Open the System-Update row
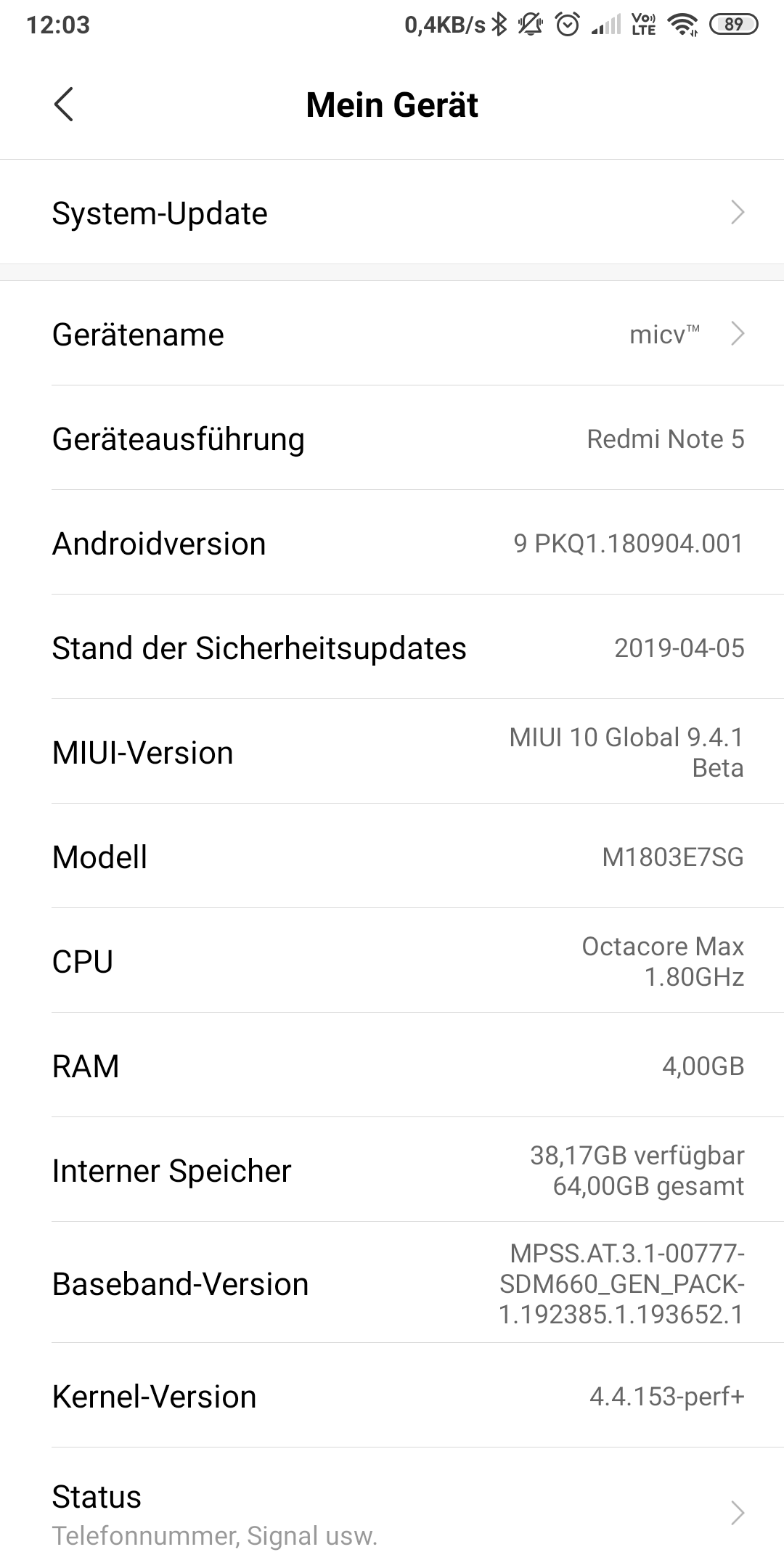The width and height of the screenshot is (784, 1568). pyautogui.click(x=392, y=213)
